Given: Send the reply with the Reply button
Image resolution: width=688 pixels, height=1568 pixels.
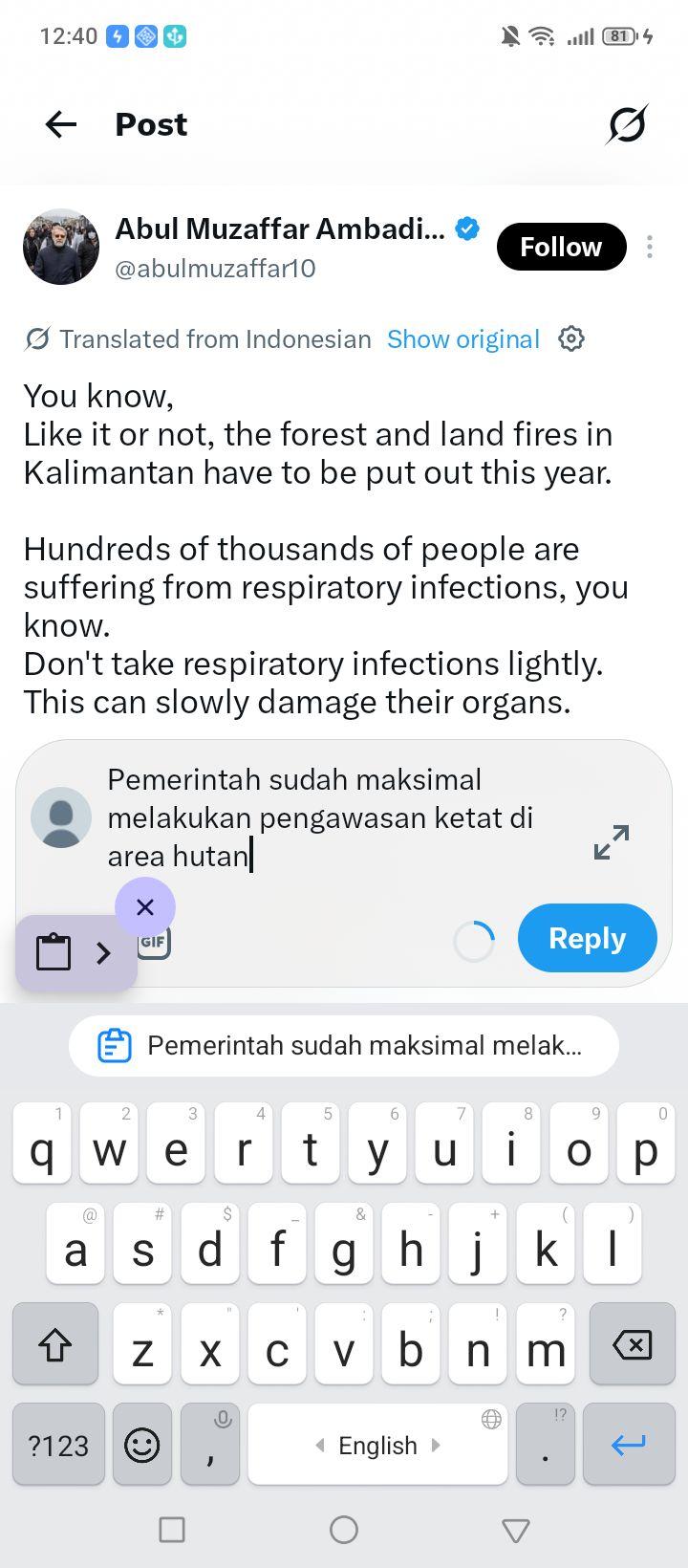Looking at the screenshot, I should click(x=588, y=938).
